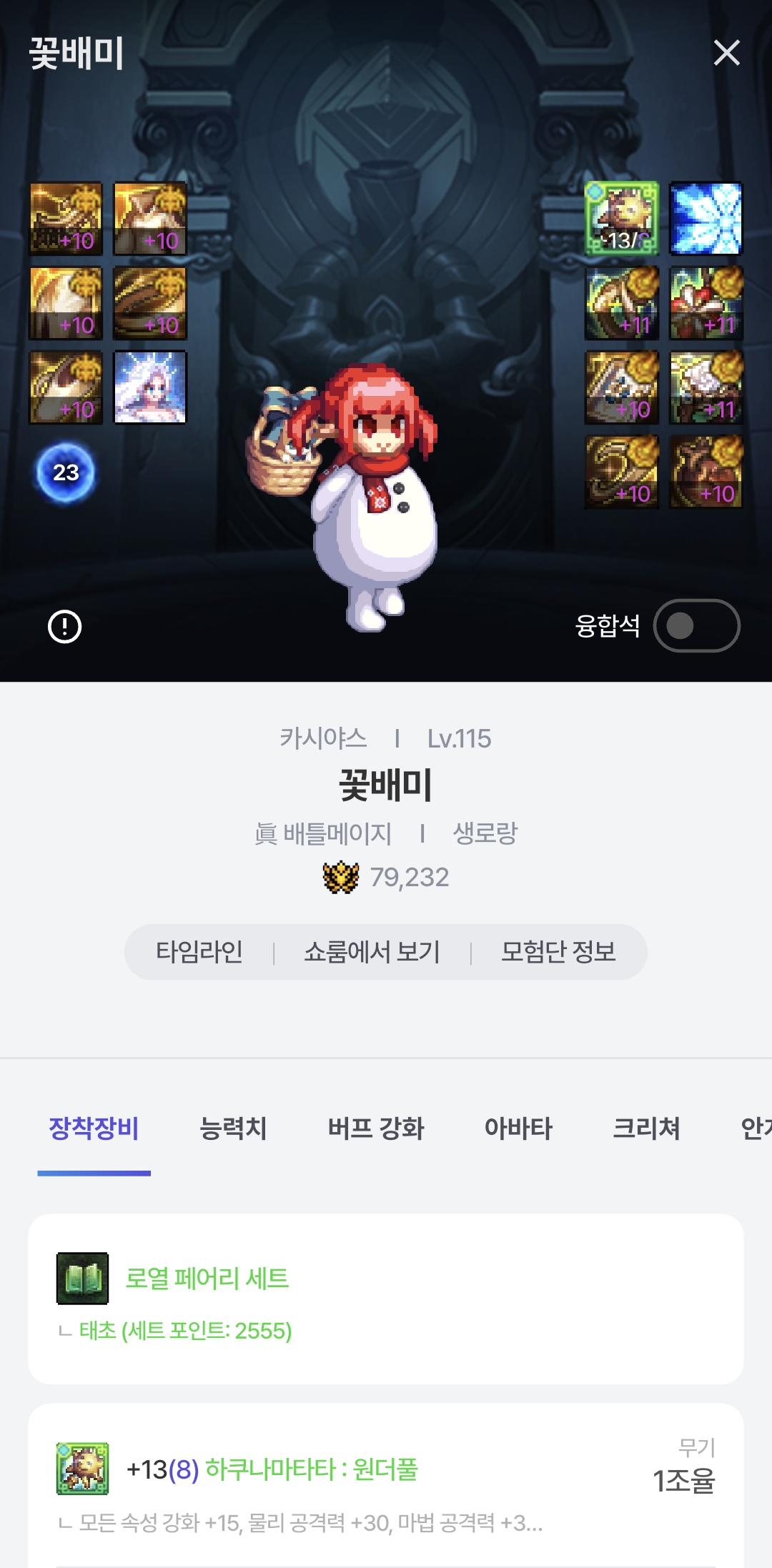Open the 타임라인 button
Viewport: 772px width, 1568px height.
[199, 952]
